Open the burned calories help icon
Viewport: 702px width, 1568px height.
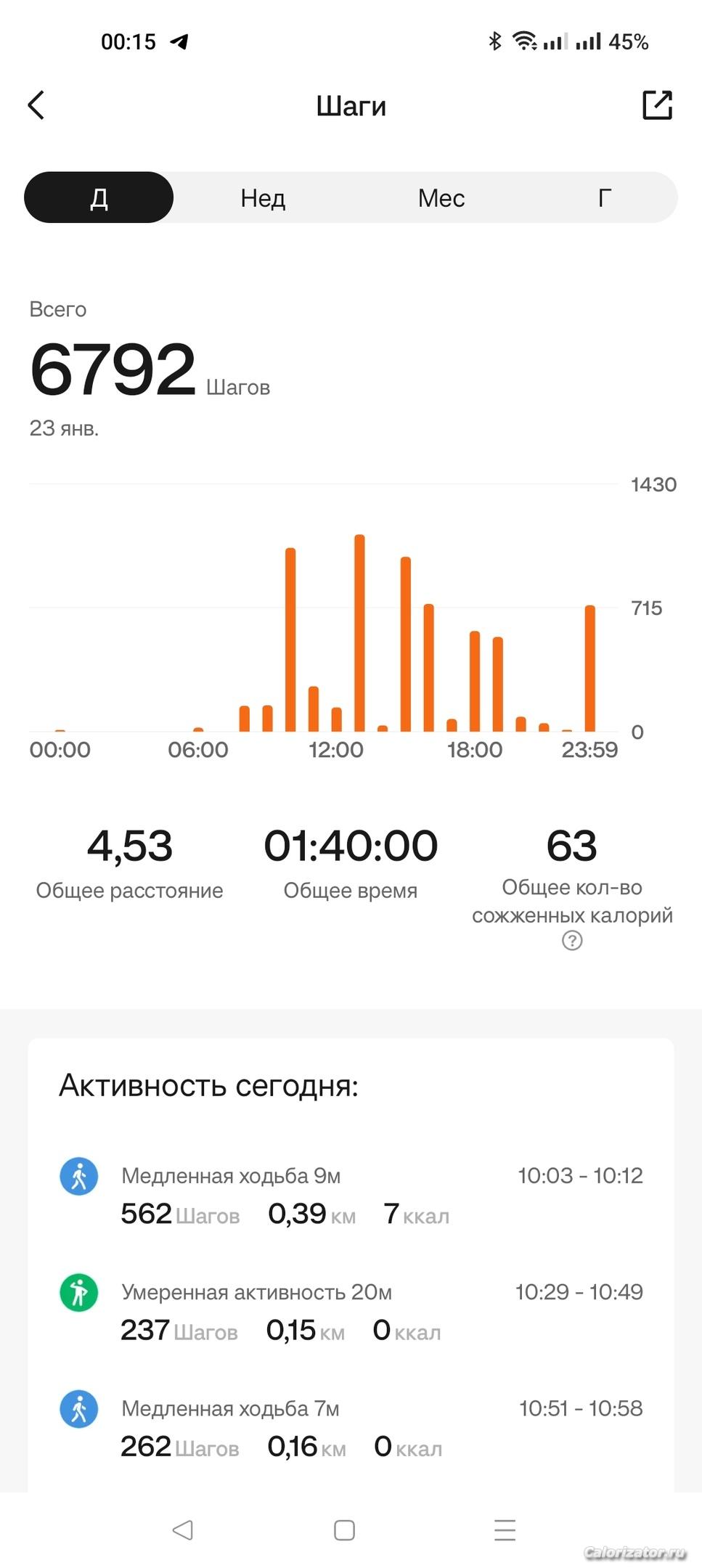572,941
